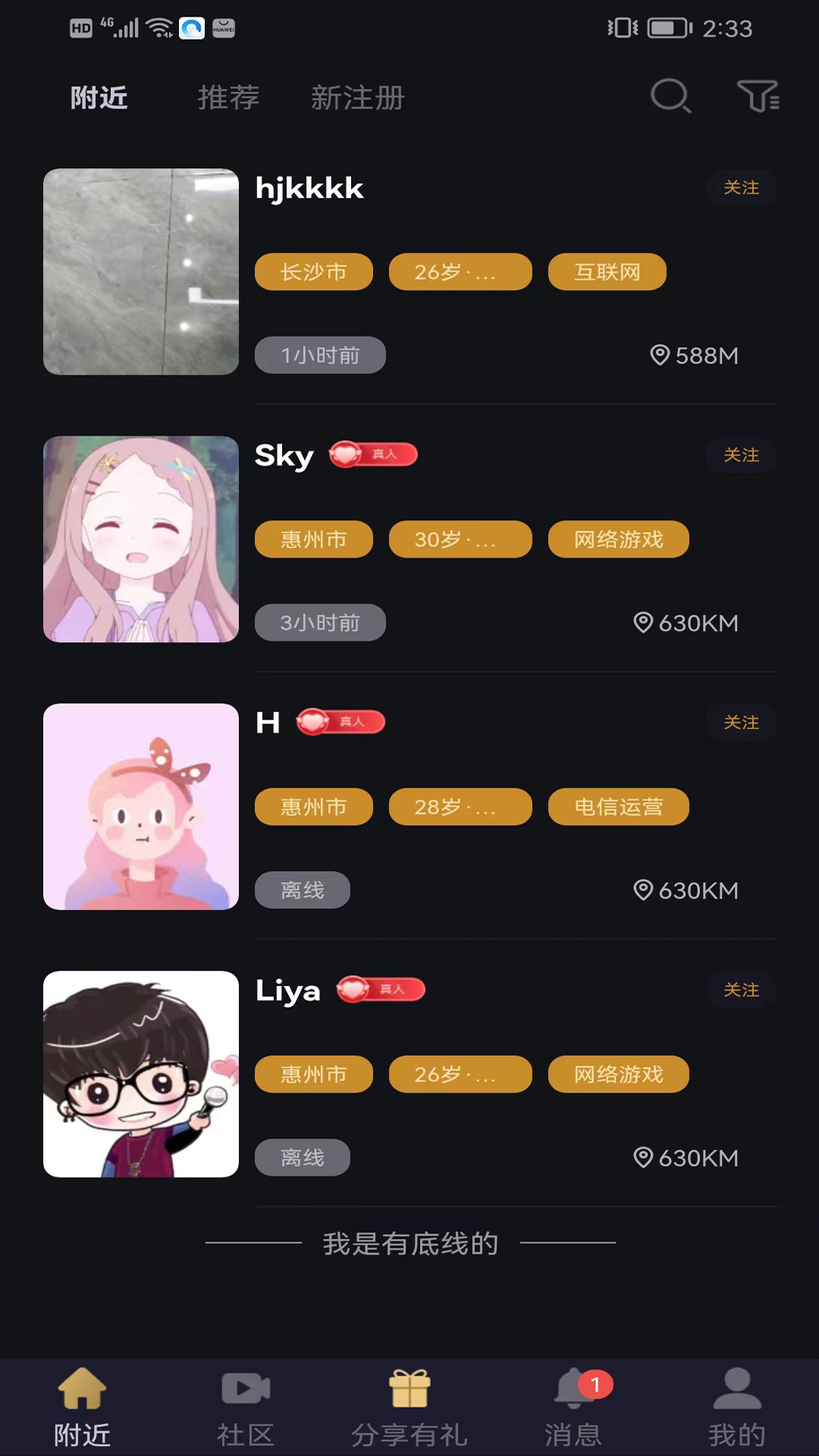Follow user Sky with 关注

click(x=741, y=455)
